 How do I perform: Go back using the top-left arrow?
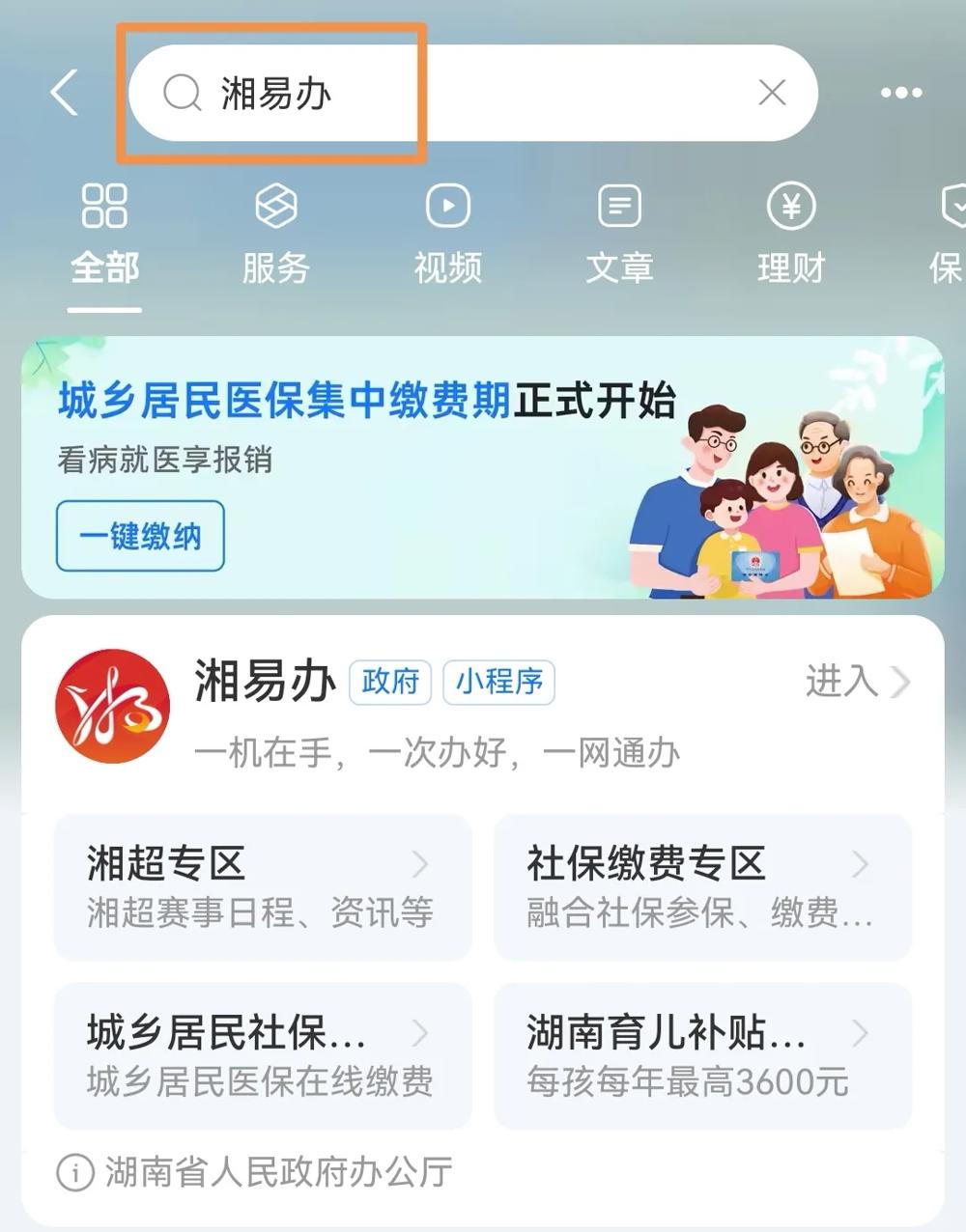point(64,93)
